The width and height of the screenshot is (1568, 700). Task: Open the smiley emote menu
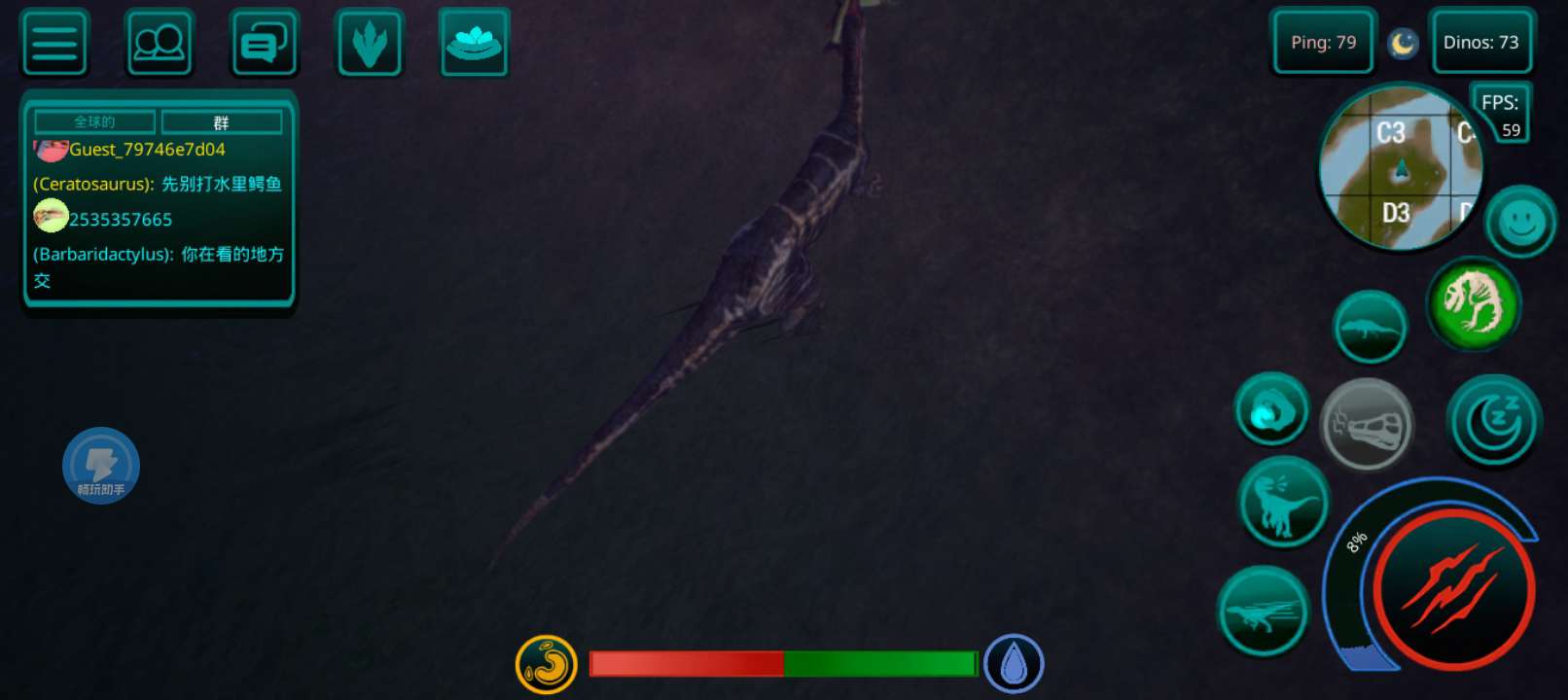(x=1520, y=223)
